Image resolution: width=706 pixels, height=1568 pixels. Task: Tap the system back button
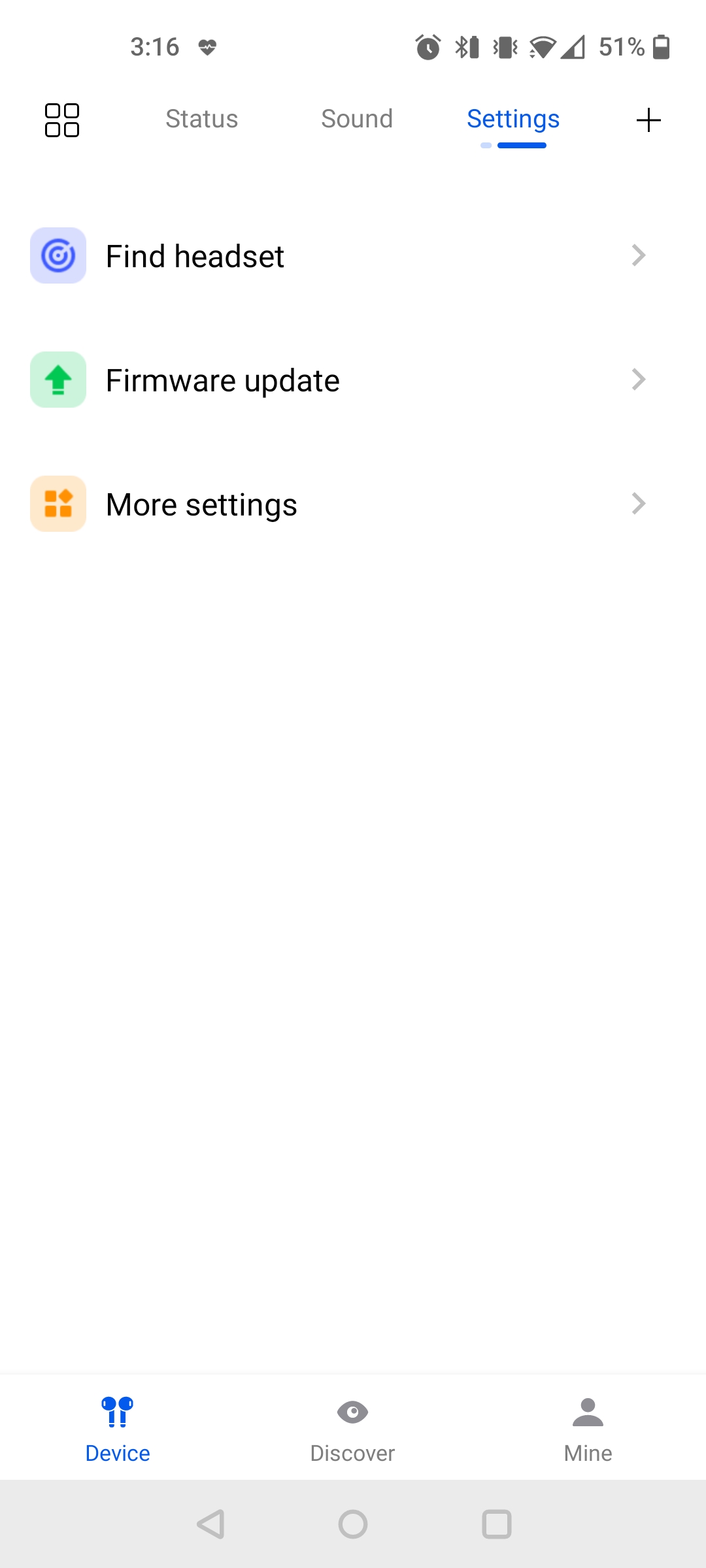pyautogui.click(x=211, y=1524)
